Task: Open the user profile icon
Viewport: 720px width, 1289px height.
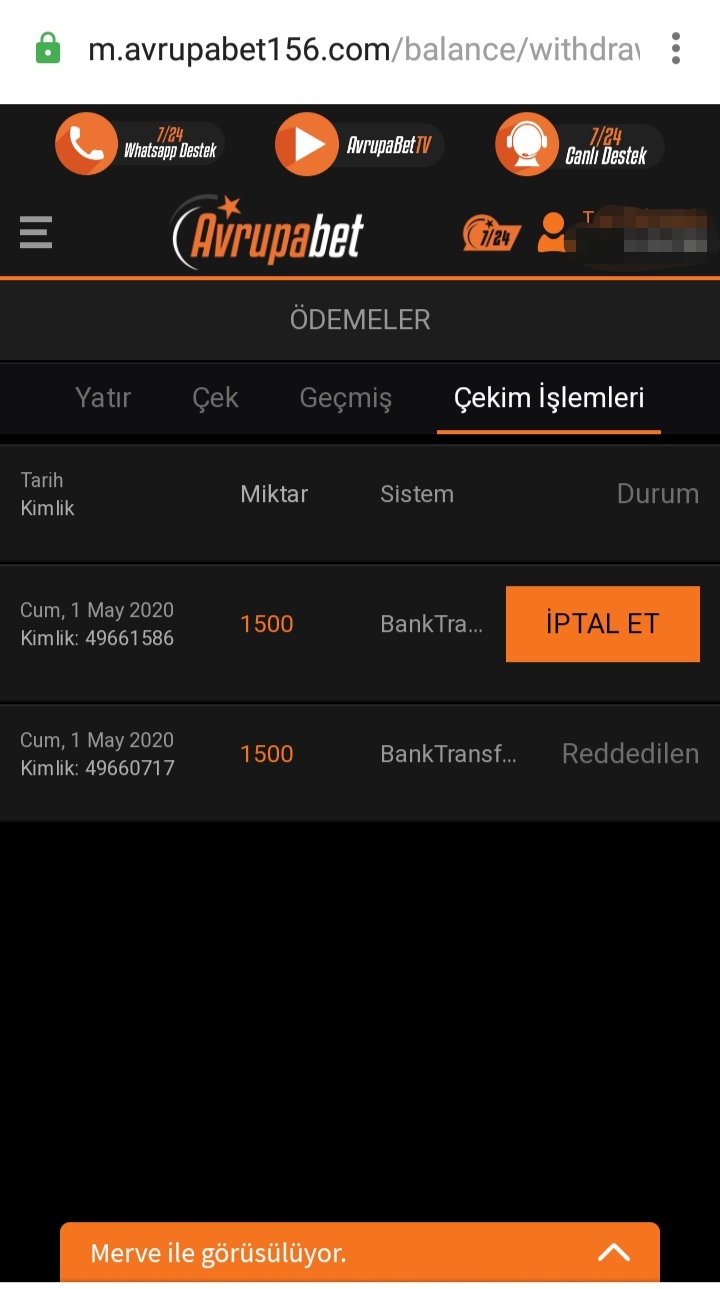Action: pyautogui.click(x=551, y=232)
